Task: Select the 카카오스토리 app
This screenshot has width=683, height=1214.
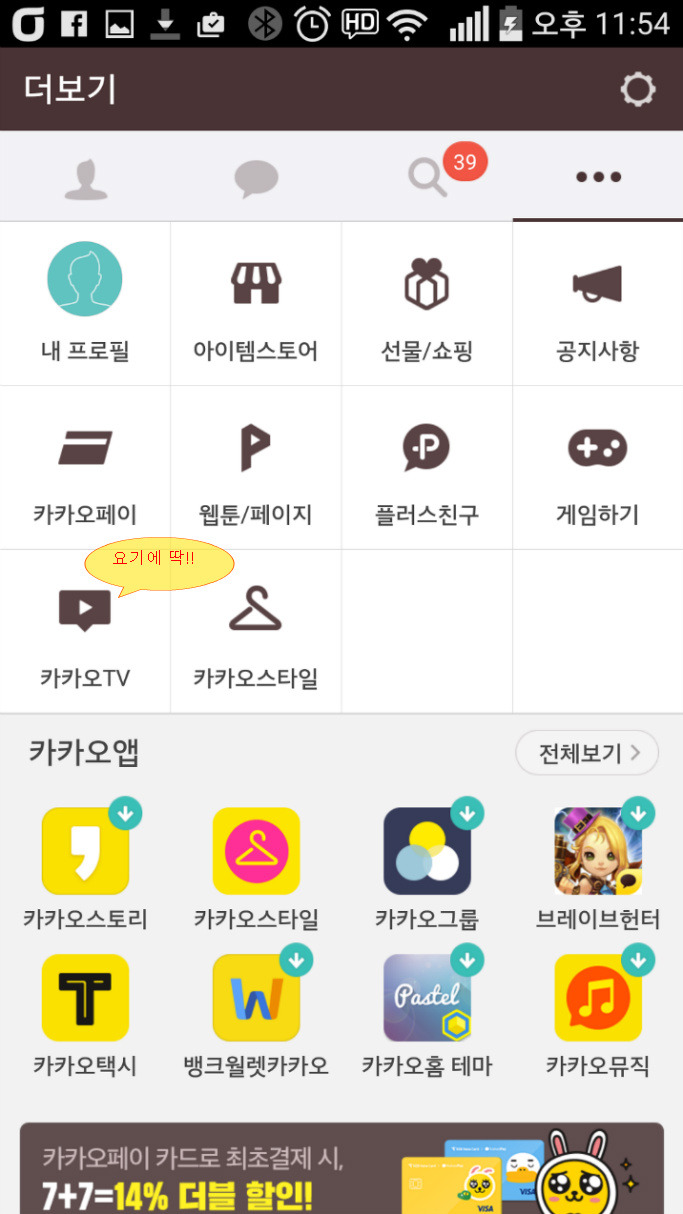Action: point(86,865)
